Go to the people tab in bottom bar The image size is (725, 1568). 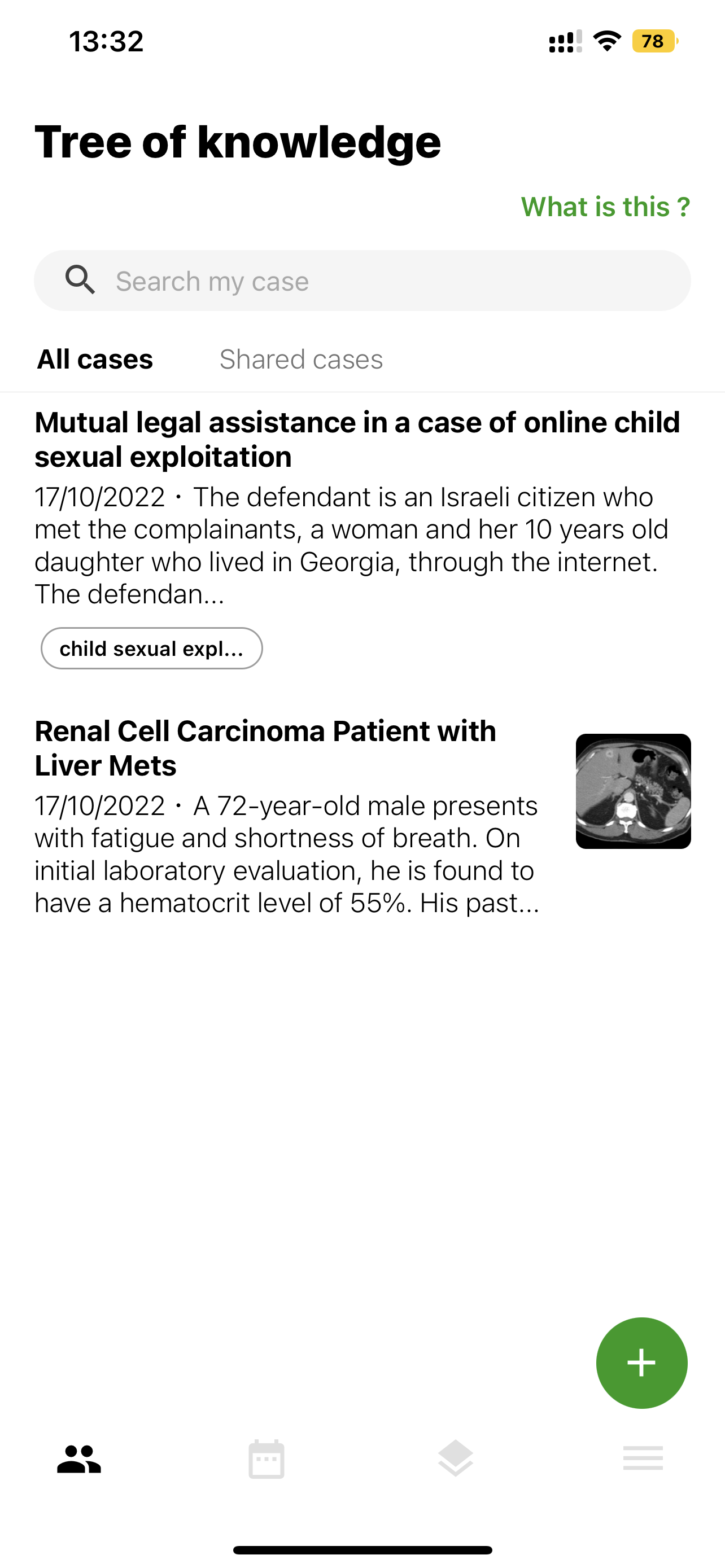79,1459
